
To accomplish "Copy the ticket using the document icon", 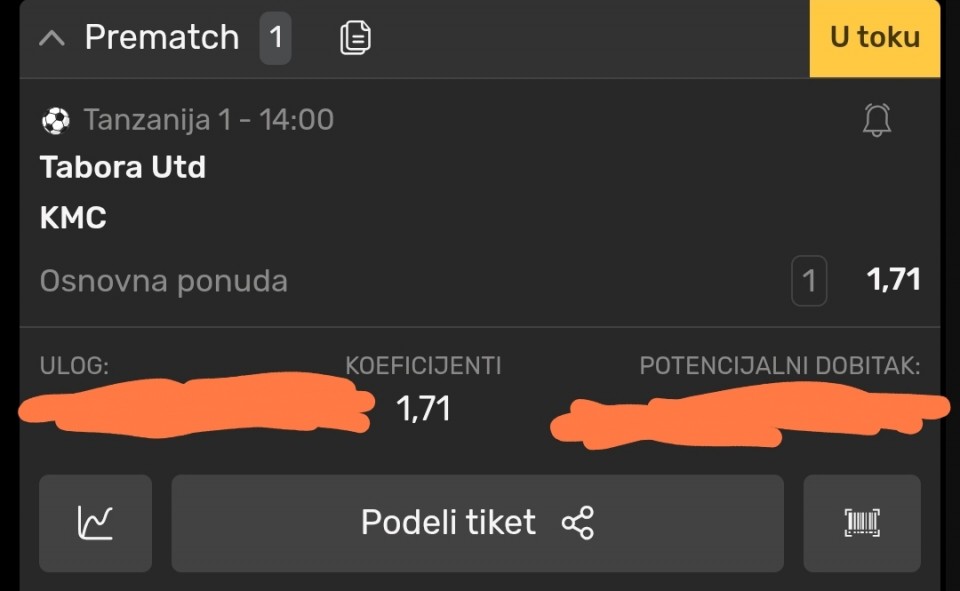I will [x=355, y=39].
